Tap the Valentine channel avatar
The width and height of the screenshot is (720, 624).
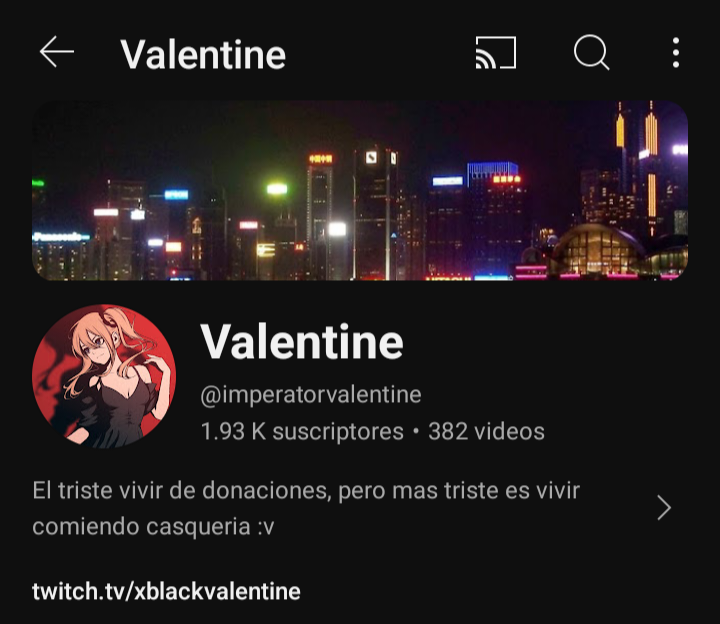[x=104, y=376]
